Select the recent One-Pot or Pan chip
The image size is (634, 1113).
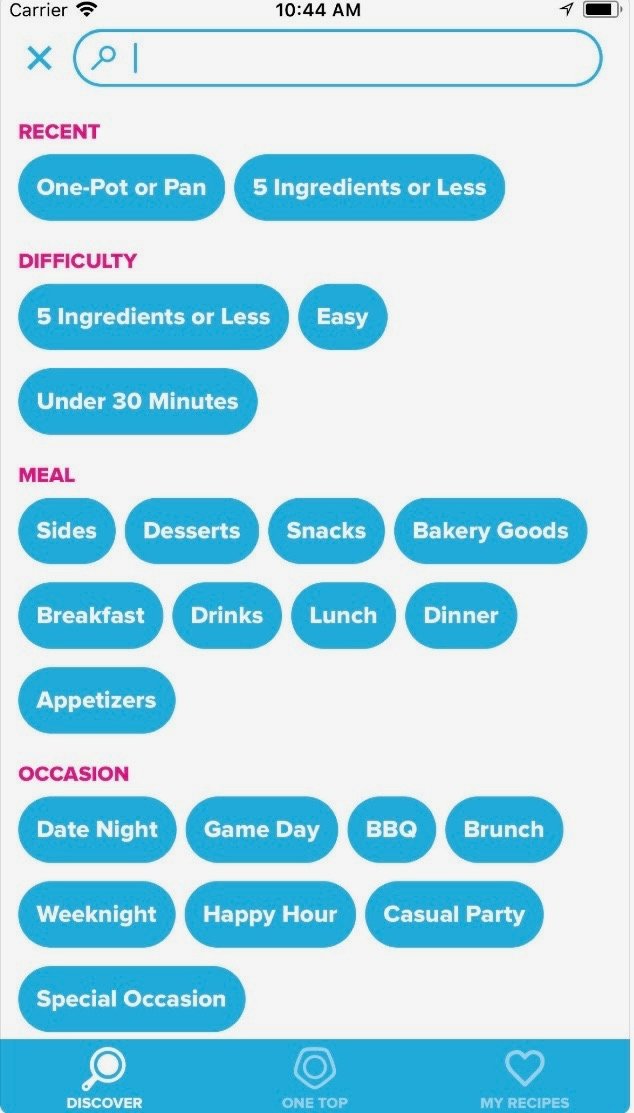(121, 187)
